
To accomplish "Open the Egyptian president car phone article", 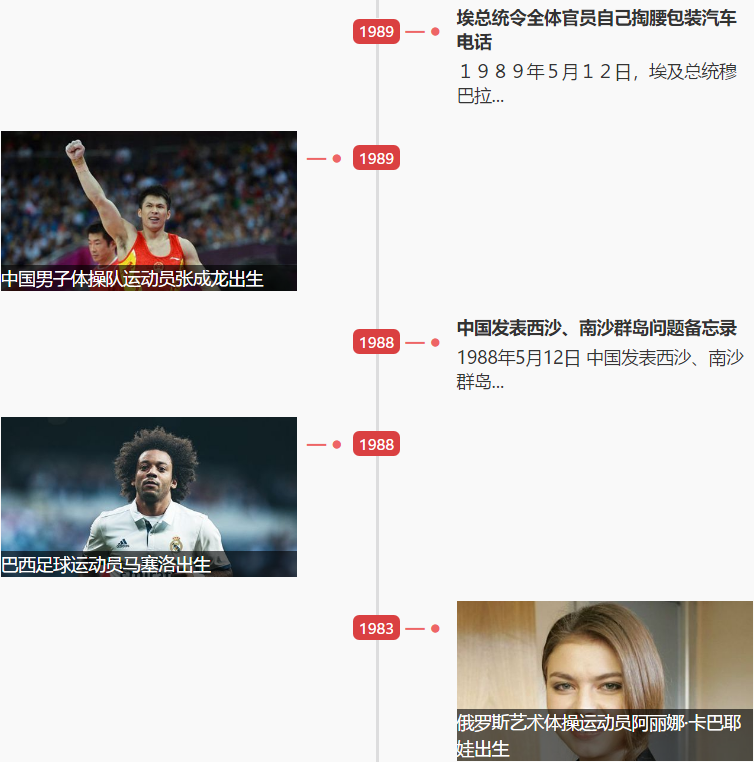I will pyautogui.click(x=596, y=29).
